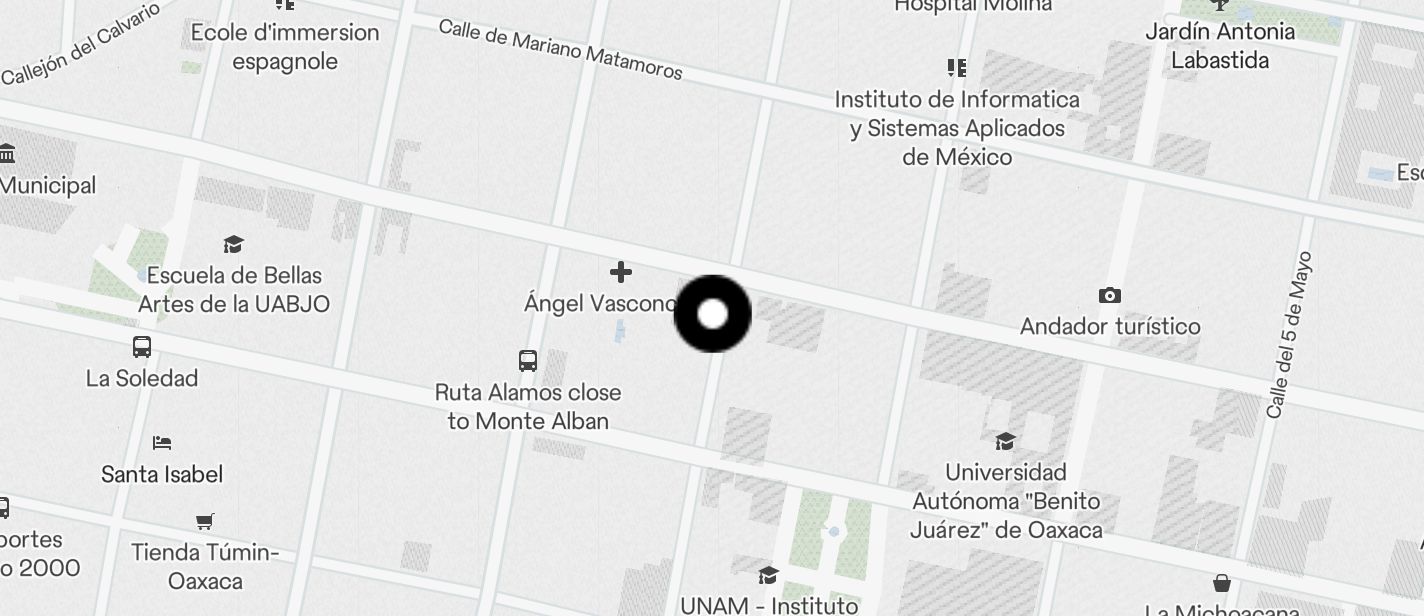Open the Andador turístico camera marker
This screenshot has height=616, width=1424.
click(x=1109, y=295)
